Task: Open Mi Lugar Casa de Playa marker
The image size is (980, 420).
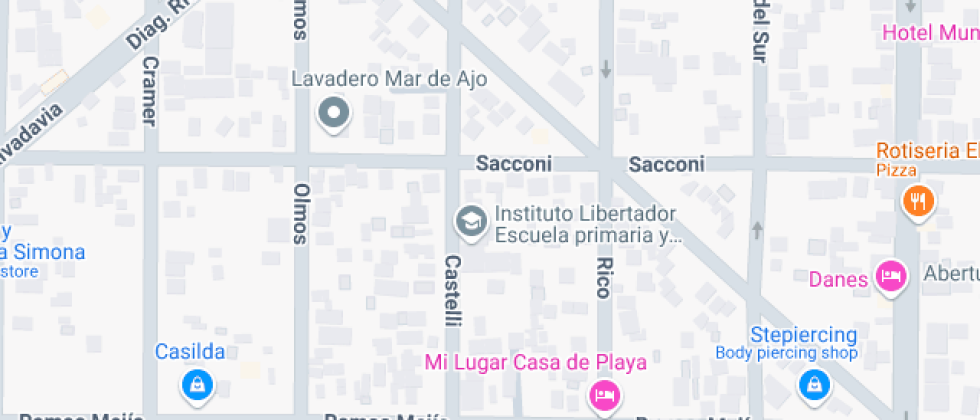Action: coord(602,393)
